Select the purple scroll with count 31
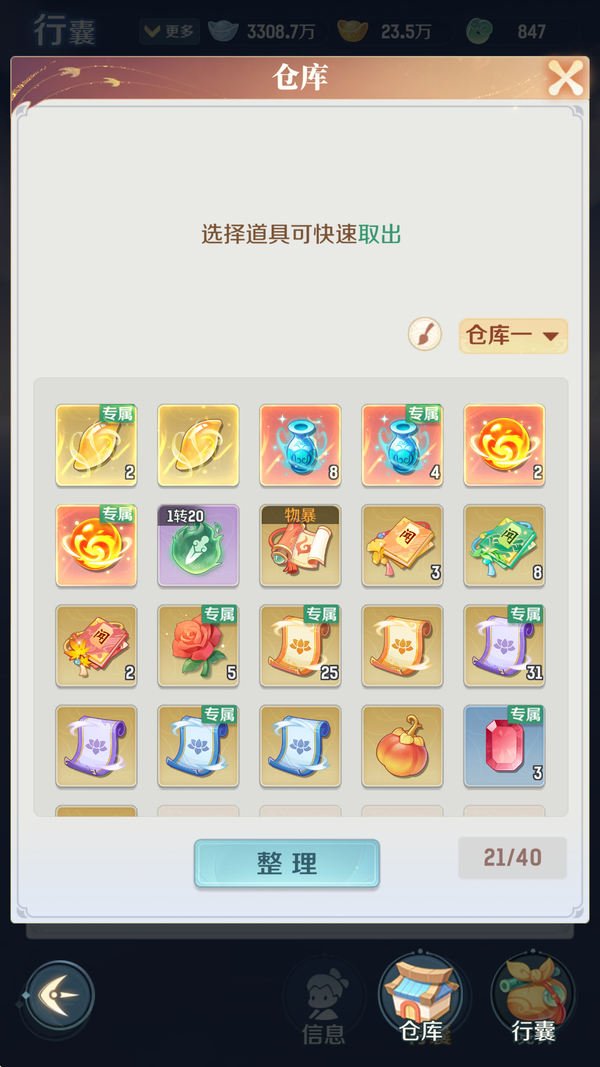600x1067 pixels. [504, 645]
